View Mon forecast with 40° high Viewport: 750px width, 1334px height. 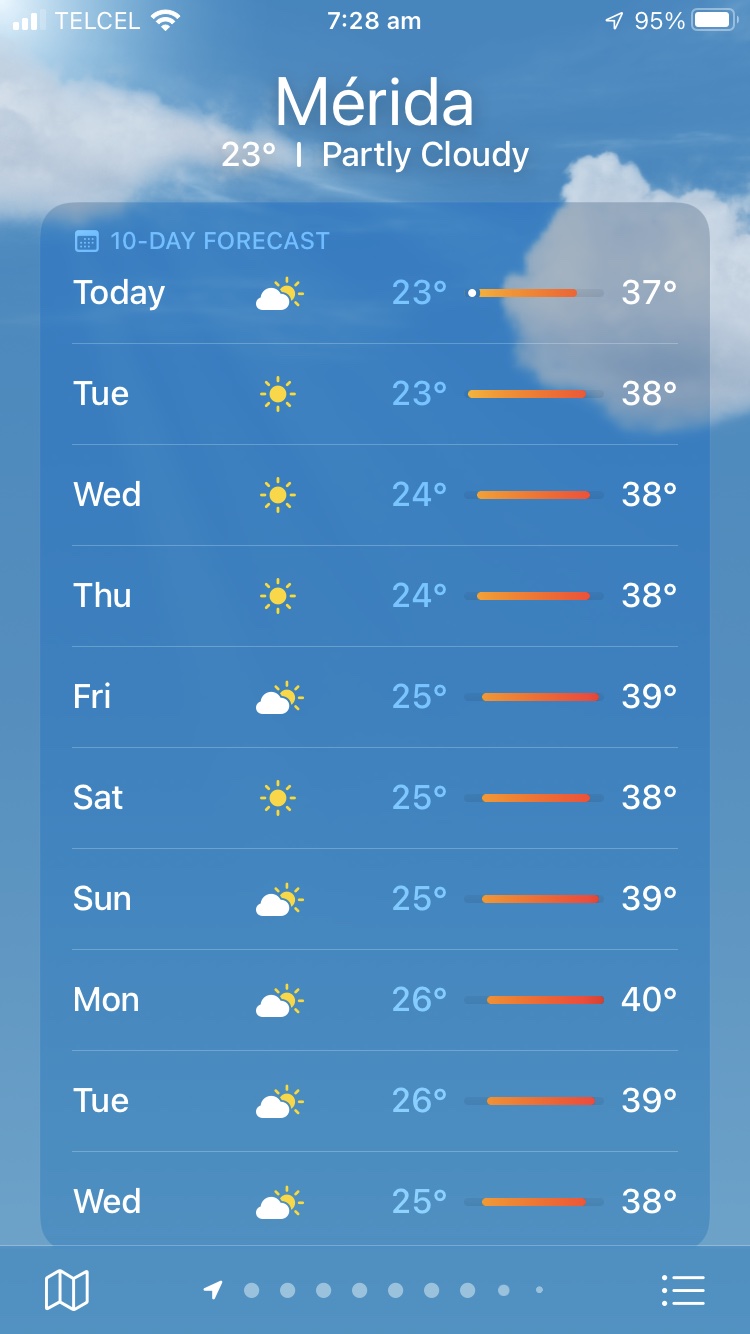pos(375,1000)
